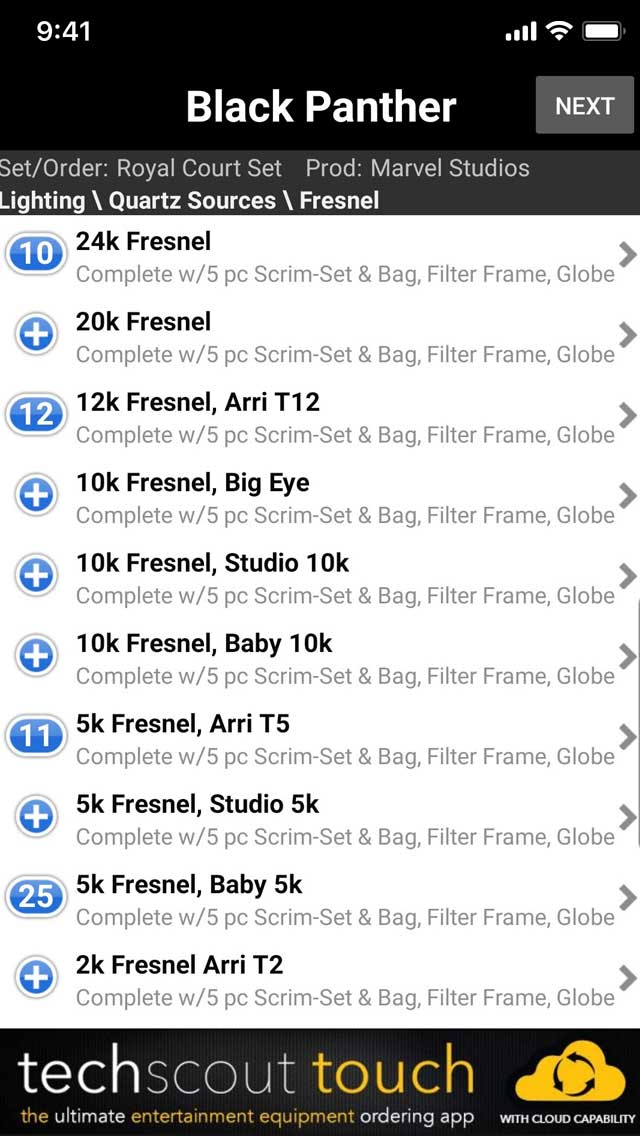Add a 10k Fresnel, Big Eye
The height and width of the screenshot is (1136, 640).
[x=36, y=496]
